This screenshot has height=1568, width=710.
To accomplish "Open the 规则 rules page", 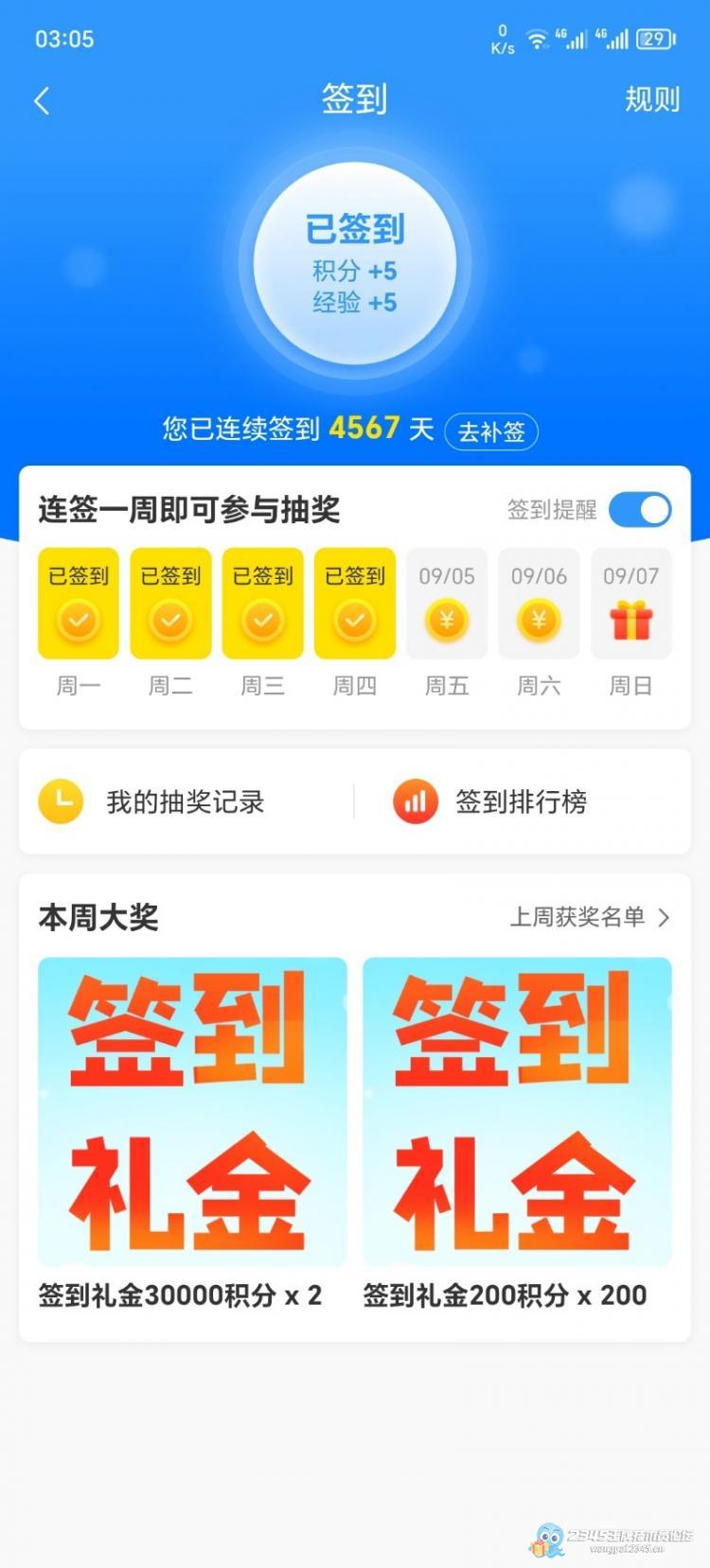I will [651, 99].
